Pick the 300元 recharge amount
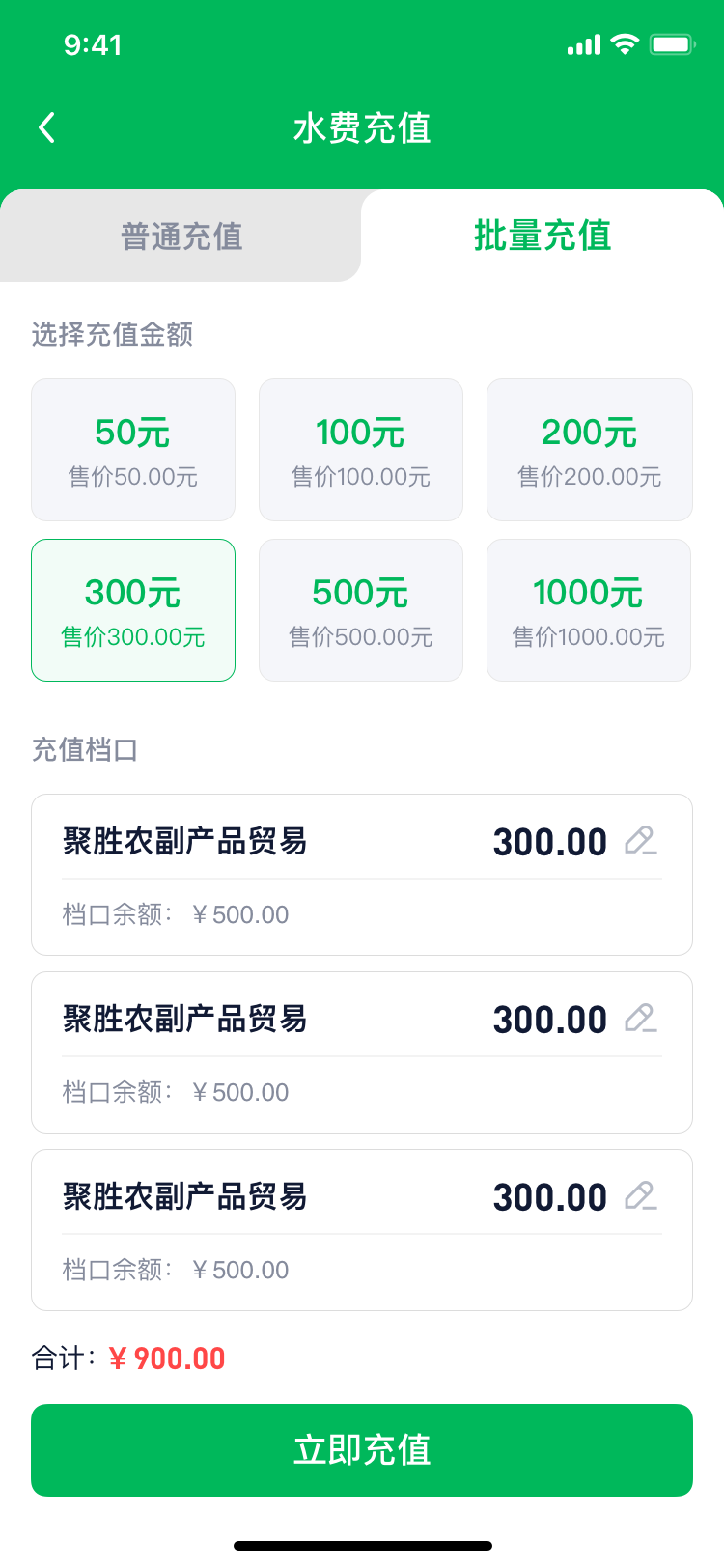724x1568 pixels. coord(133,610)
